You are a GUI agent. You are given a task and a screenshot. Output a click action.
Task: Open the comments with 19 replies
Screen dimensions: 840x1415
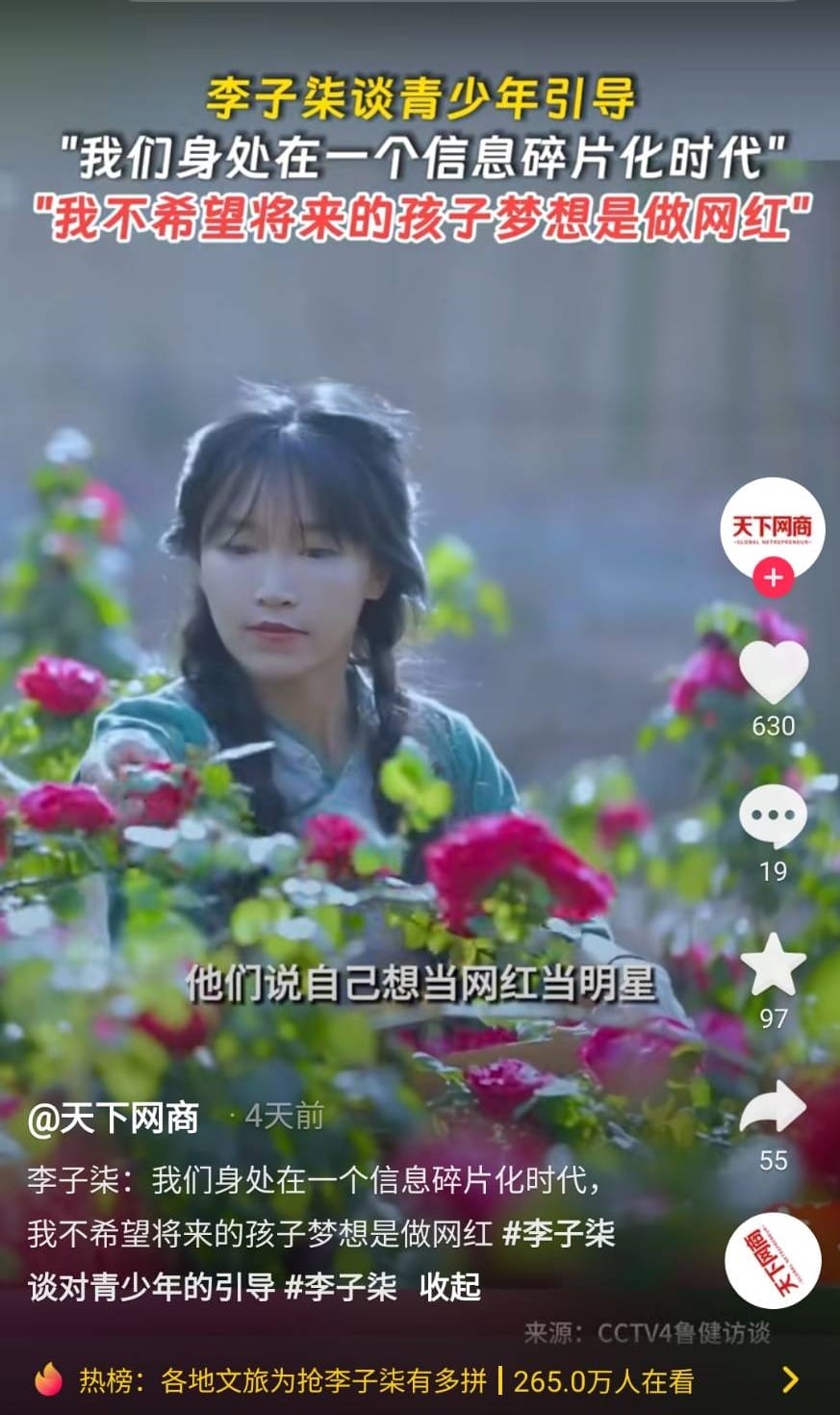point(773,817)
